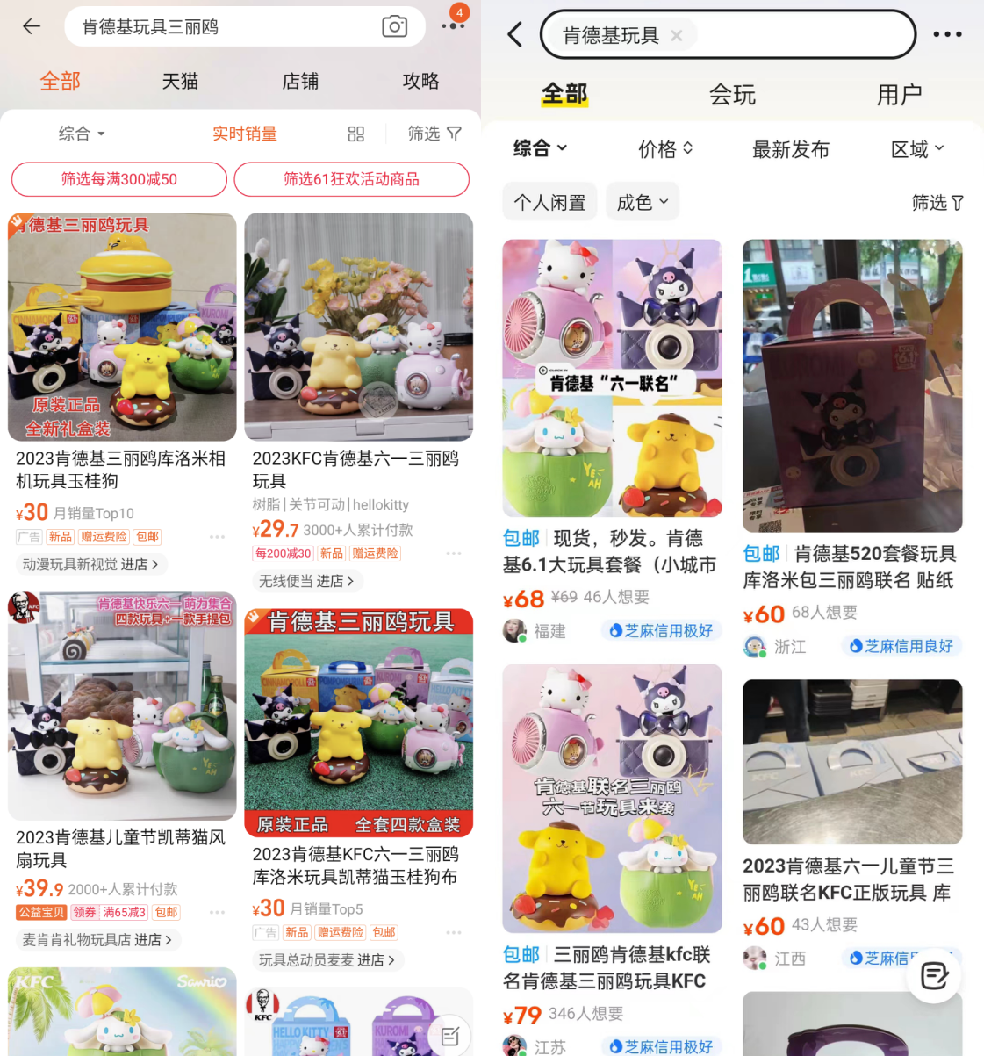Toggle the grid layout view icon
Screen dimensions: 985x1056
356,134
